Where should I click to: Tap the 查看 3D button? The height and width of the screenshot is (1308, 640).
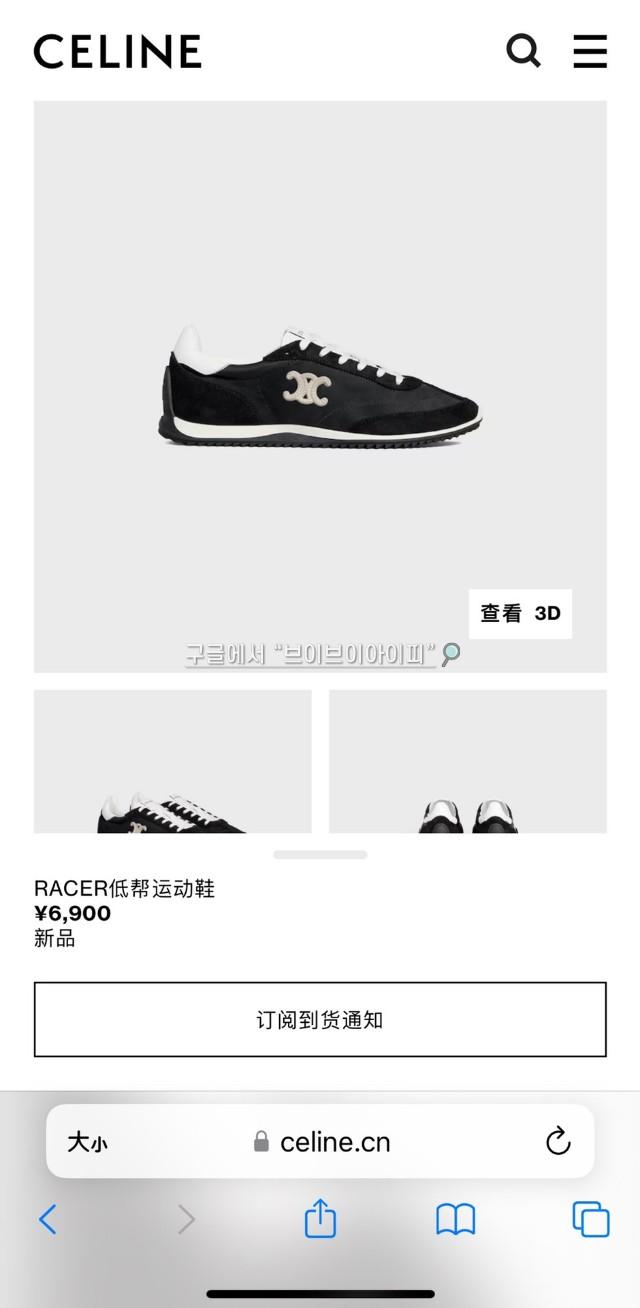(x=520, y=613)
